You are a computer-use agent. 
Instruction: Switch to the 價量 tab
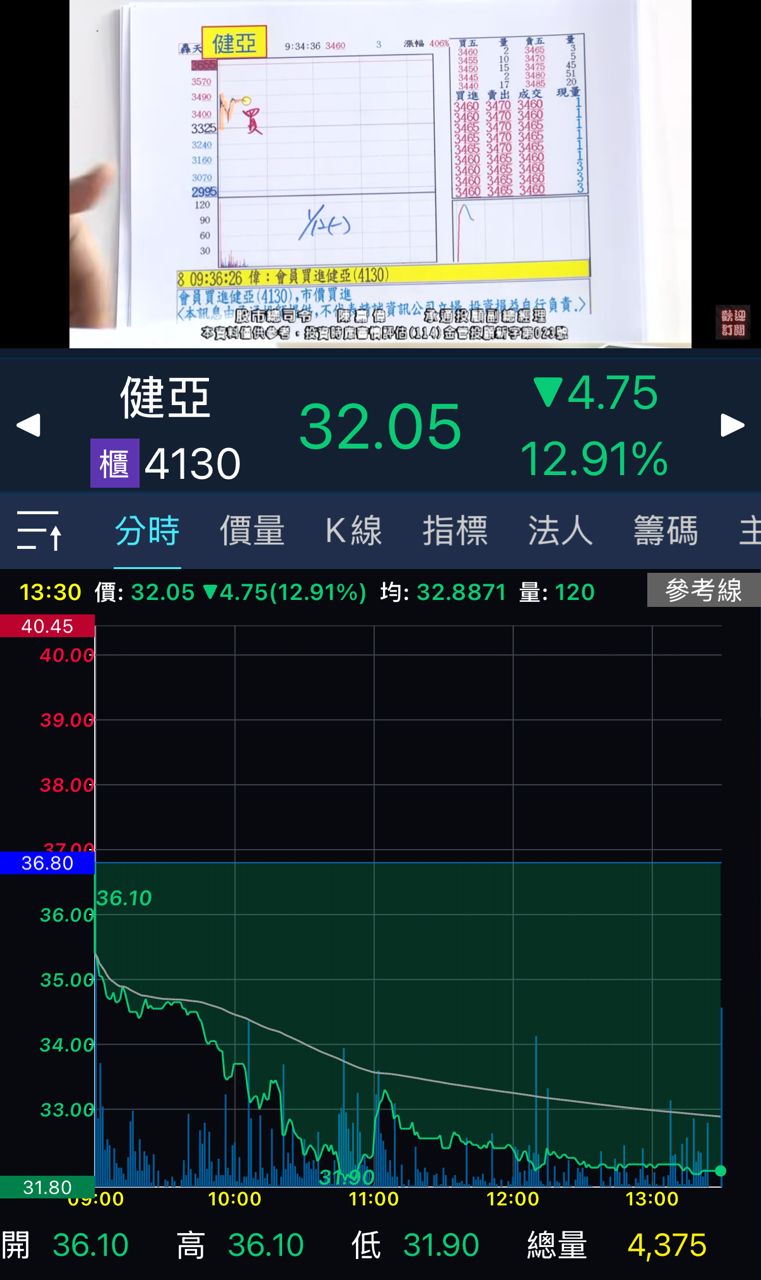252,530
